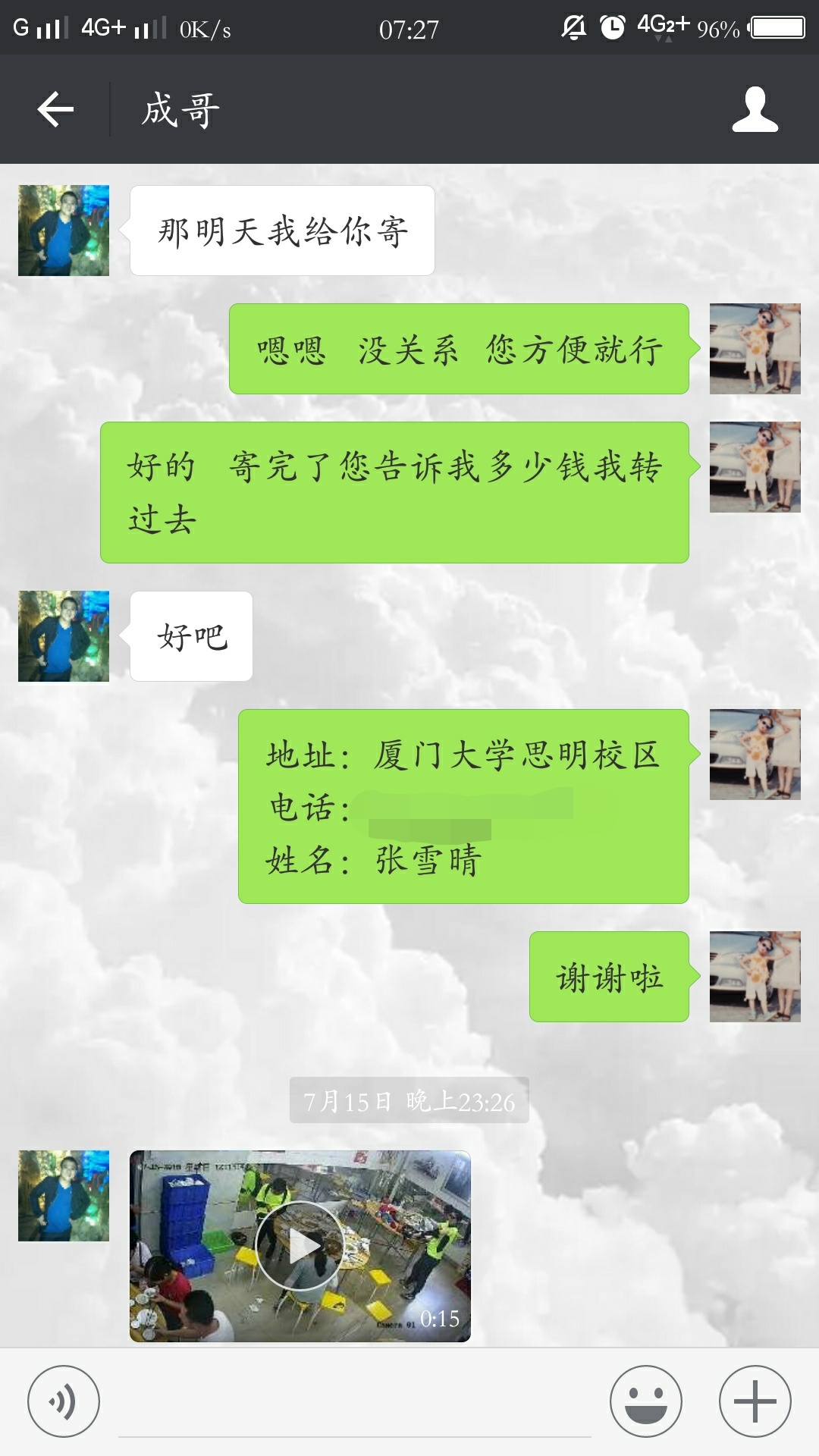819x1456 pixels.
Task: Play the 0:15 video message
Action: pos(300,1246)
